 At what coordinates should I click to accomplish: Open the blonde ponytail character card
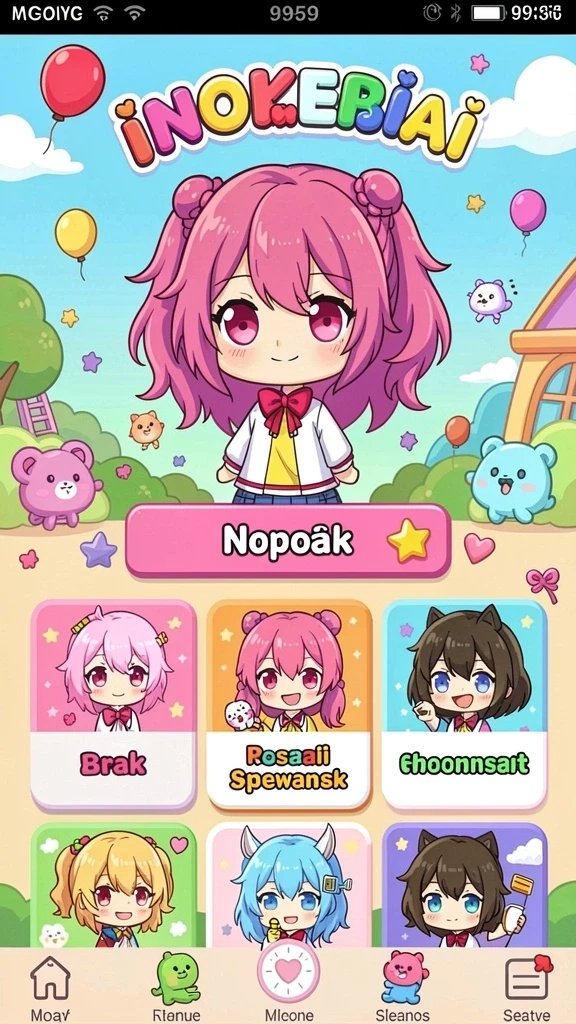point(113,885)
